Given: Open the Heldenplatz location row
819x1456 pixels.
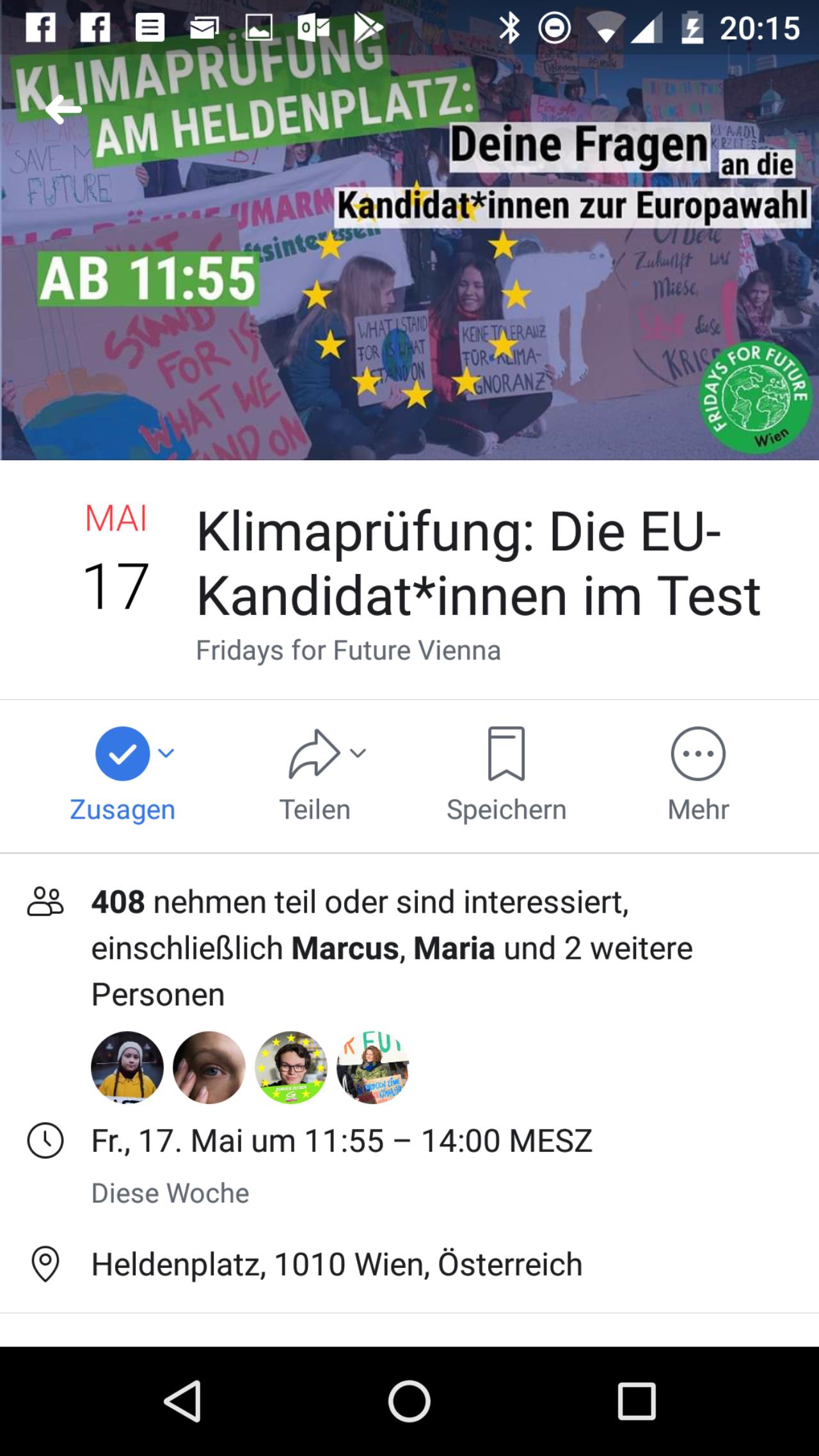Looking at the screenshot, I should pos(409,1264).
